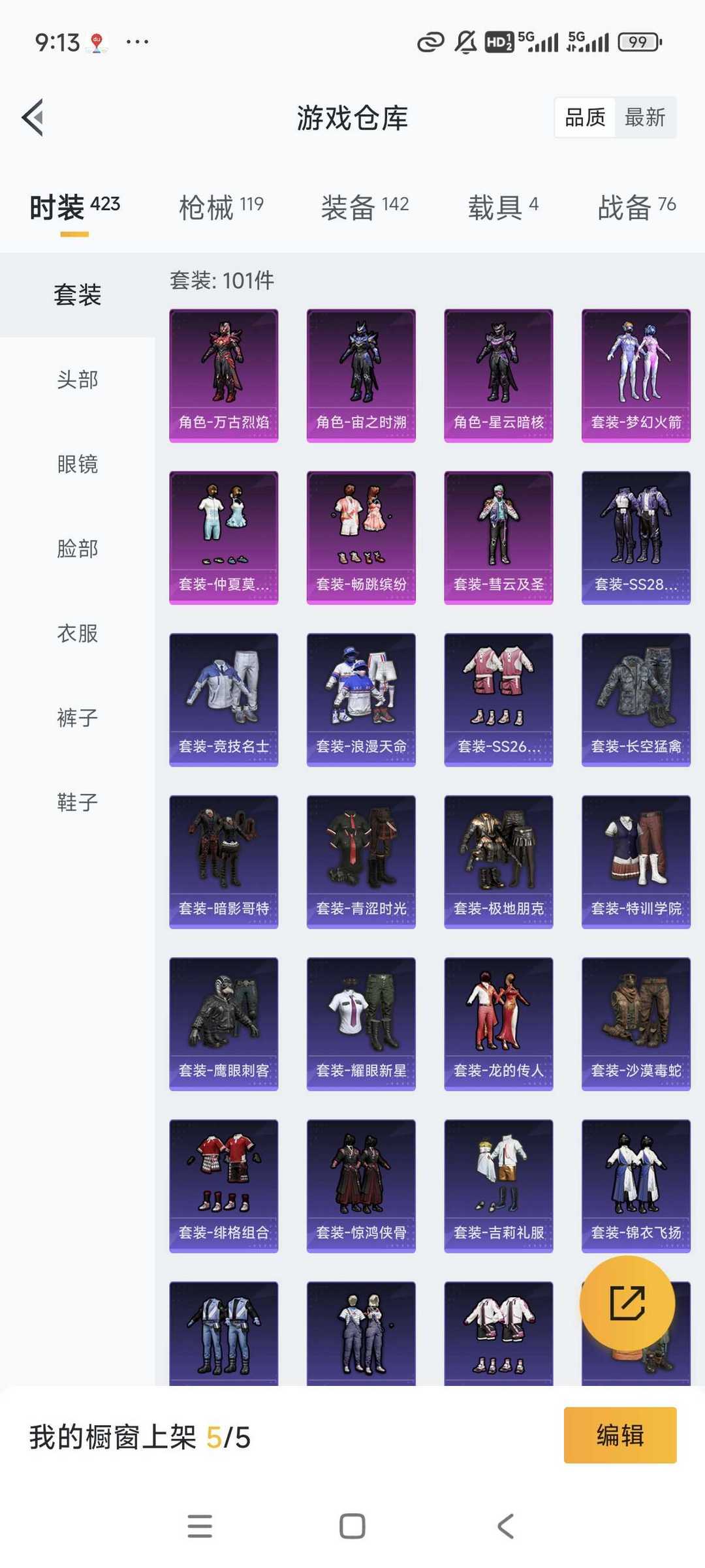Open the 鞋子 category
The image size is (705, 1568).
coord(78,802)
